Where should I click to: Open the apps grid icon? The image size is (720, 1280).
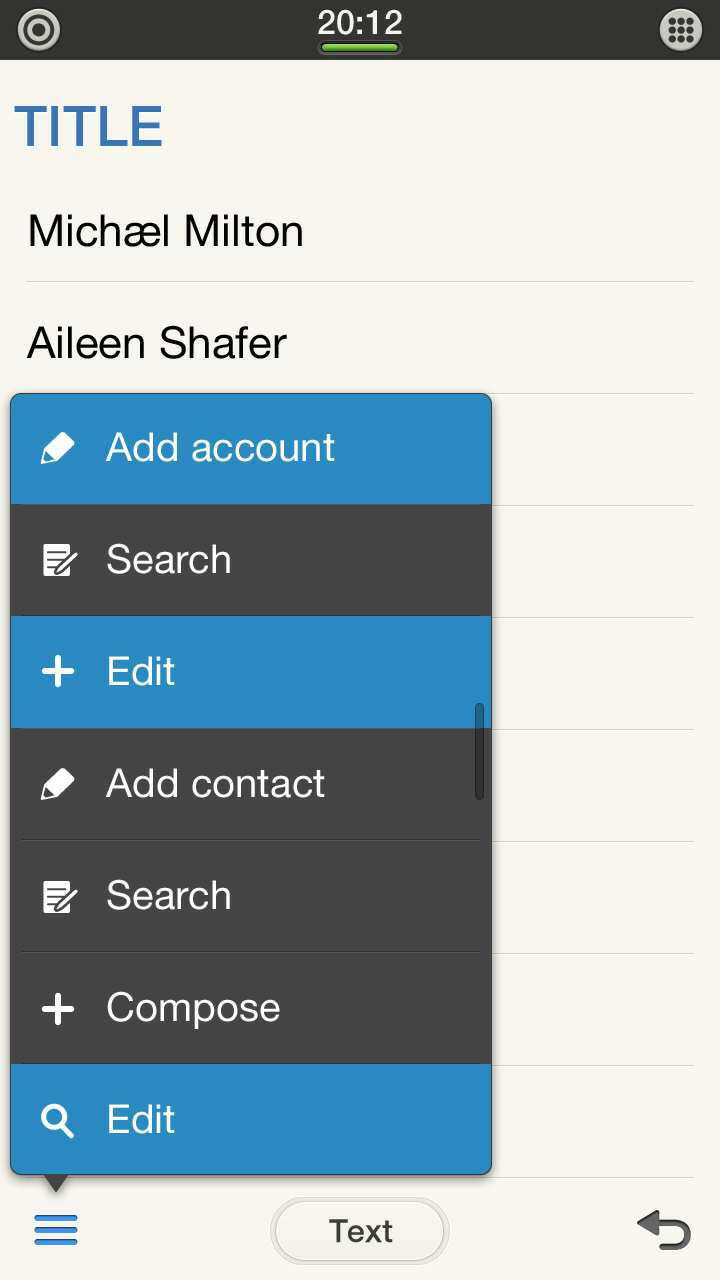coord(681,30)
